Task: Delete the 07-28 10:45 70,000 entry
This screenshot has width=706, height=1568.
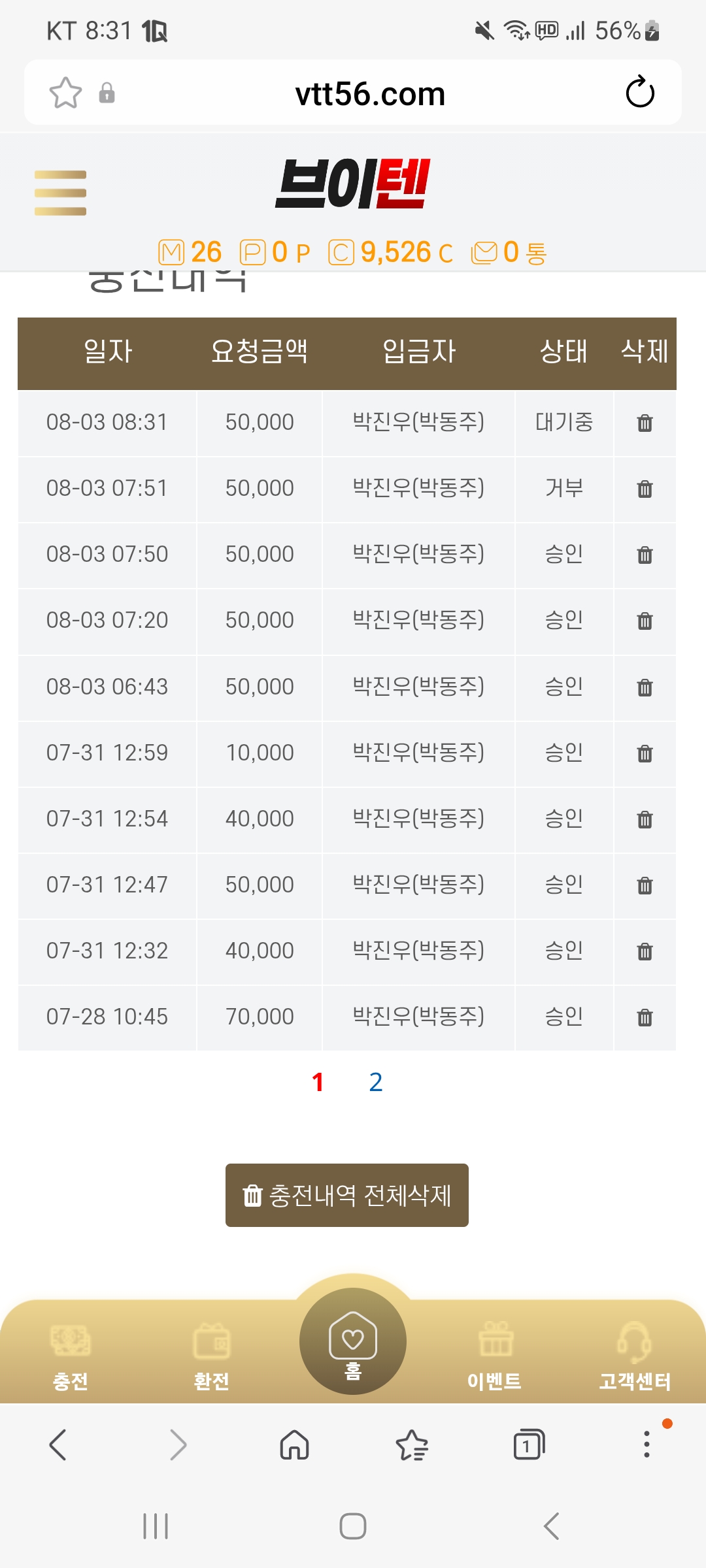Action: [x=645, y=1018]
